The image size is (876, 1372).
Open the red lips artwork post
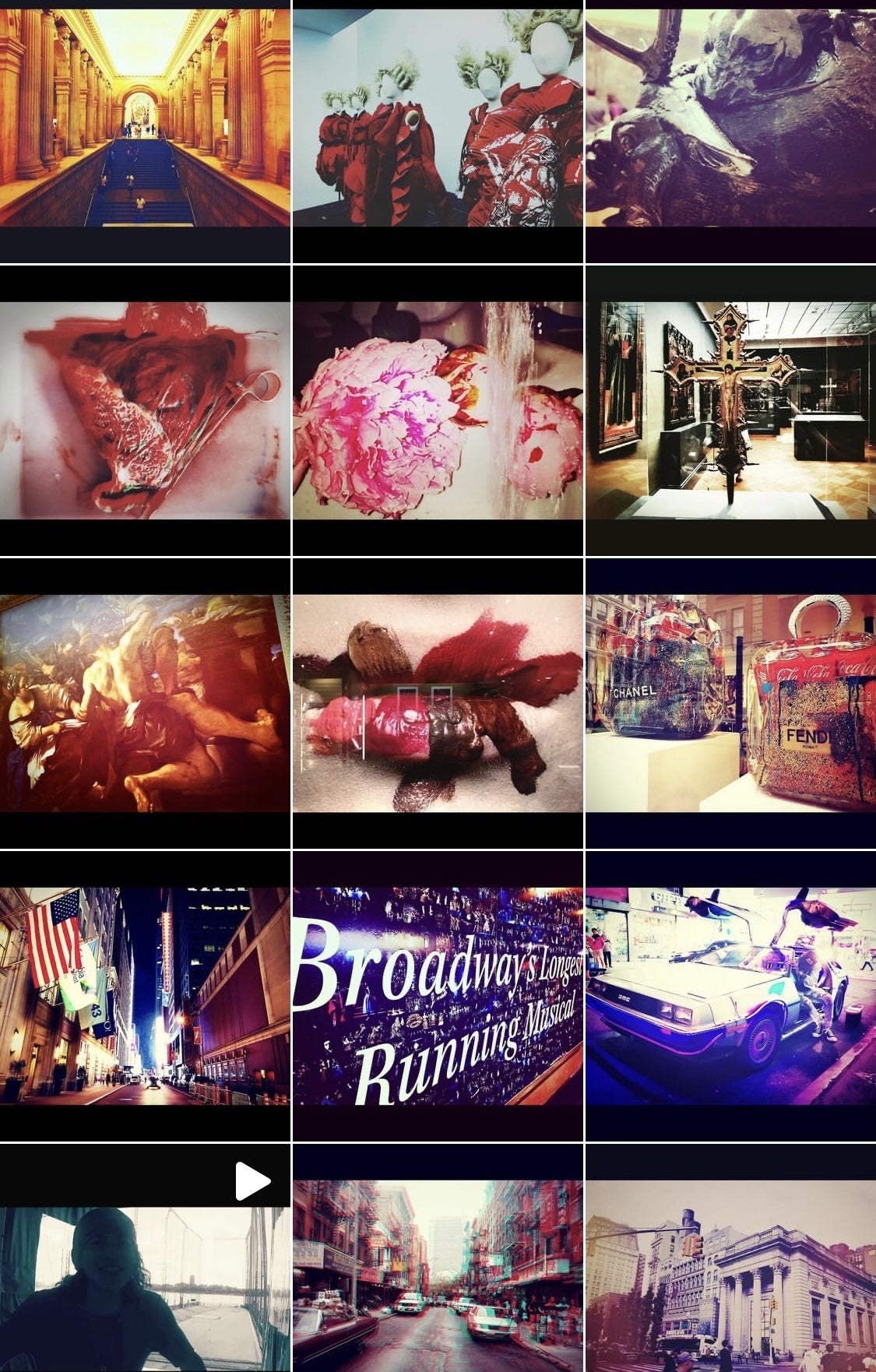pyautogui.click(x=438, y=704)
